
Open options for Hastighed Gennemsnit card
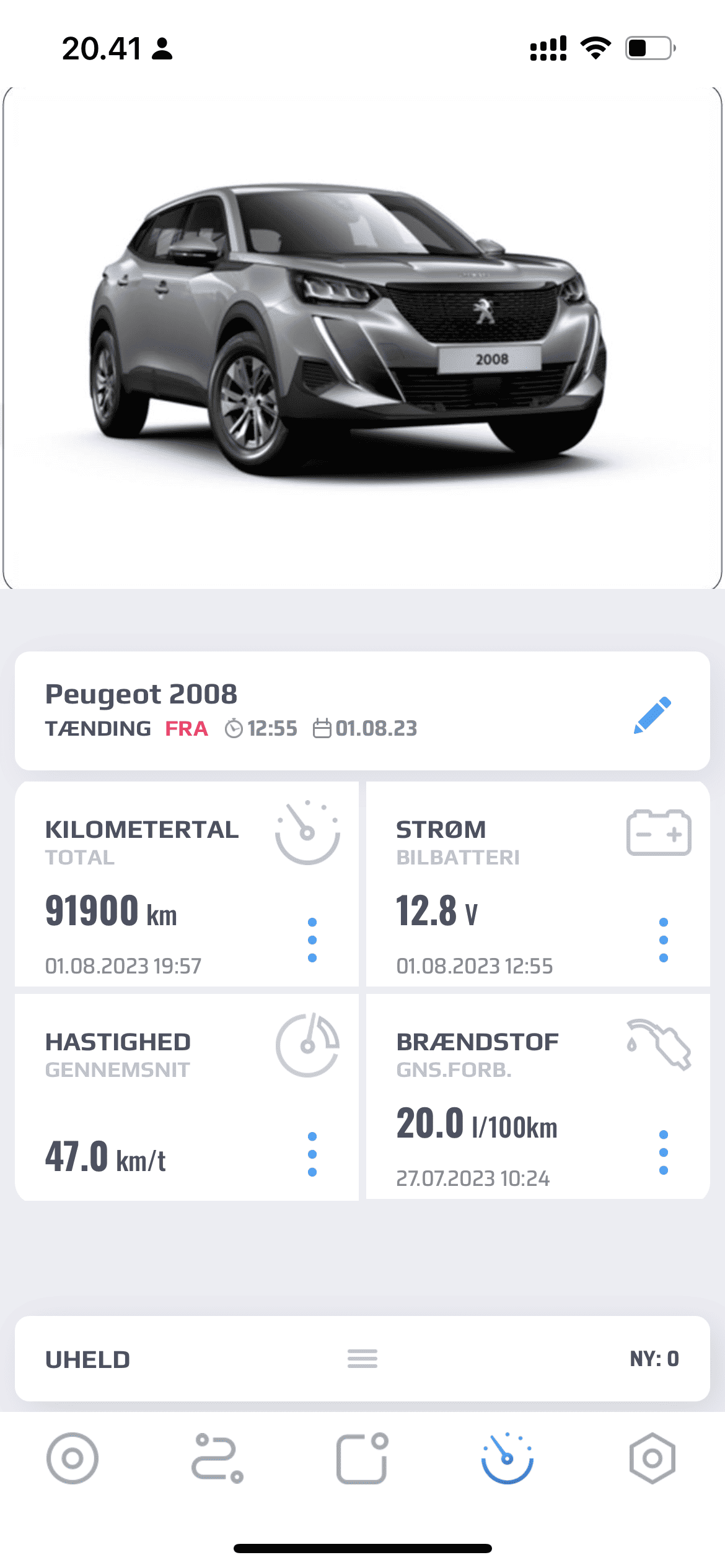tap(312, 1154)
